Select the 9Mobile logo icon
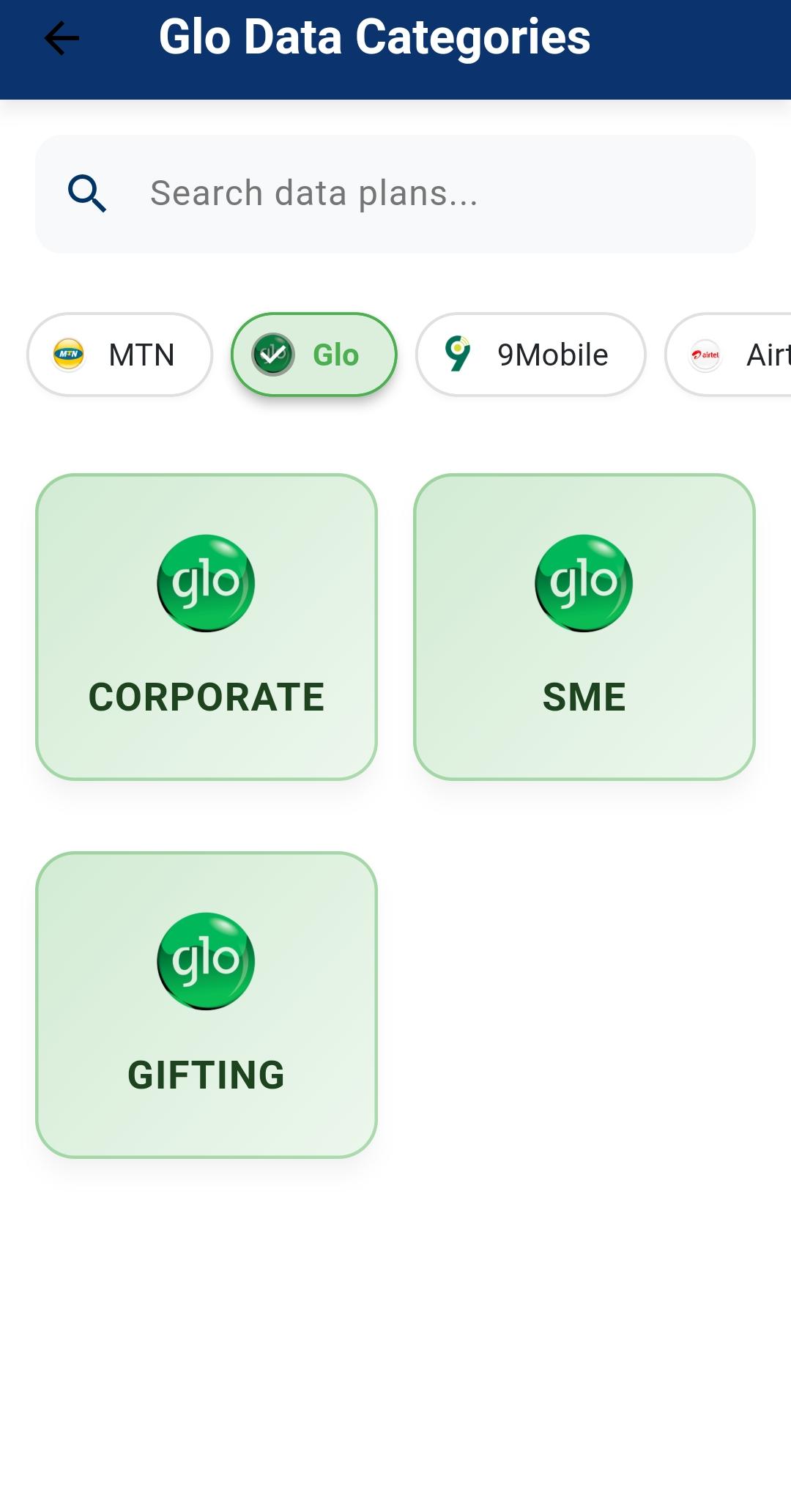791x1512 pixels. tap(458, 354)
